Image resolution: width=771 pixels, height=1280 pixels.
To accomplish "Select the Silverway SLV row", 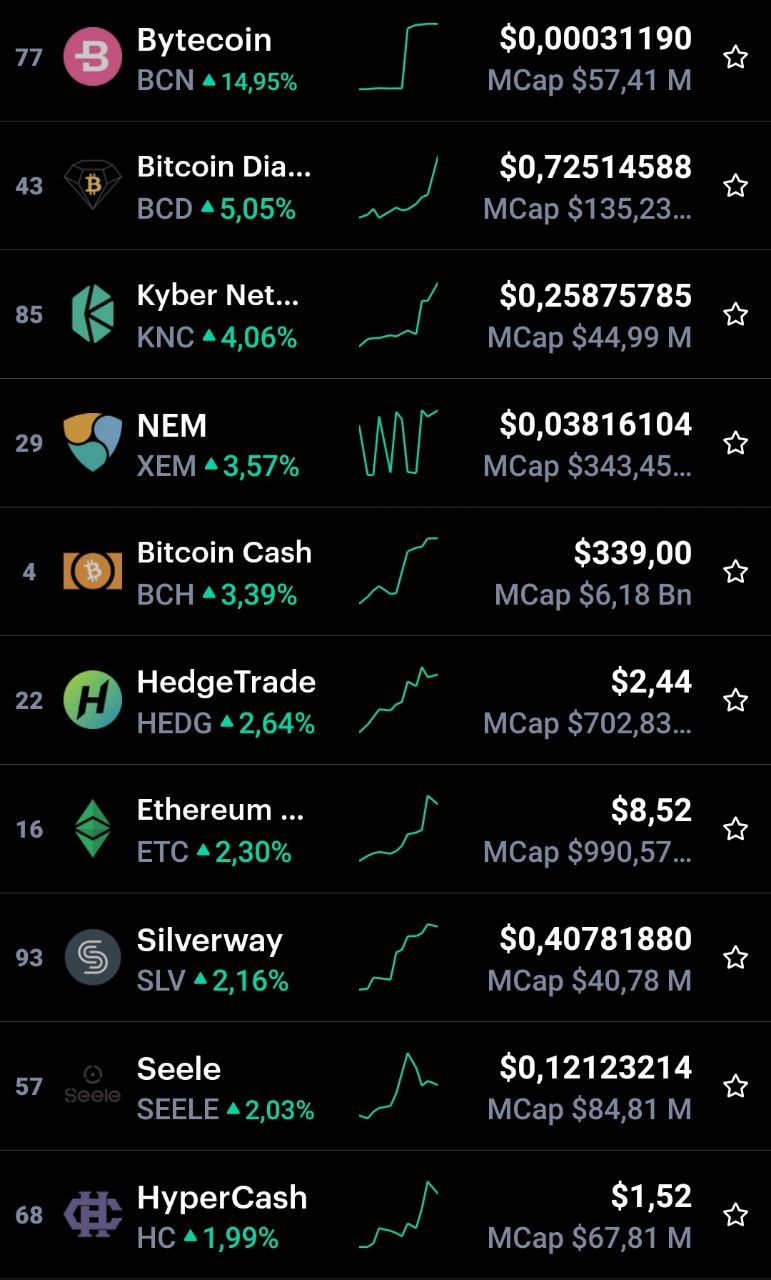I will pyautogui.click(x=385, y=957).
